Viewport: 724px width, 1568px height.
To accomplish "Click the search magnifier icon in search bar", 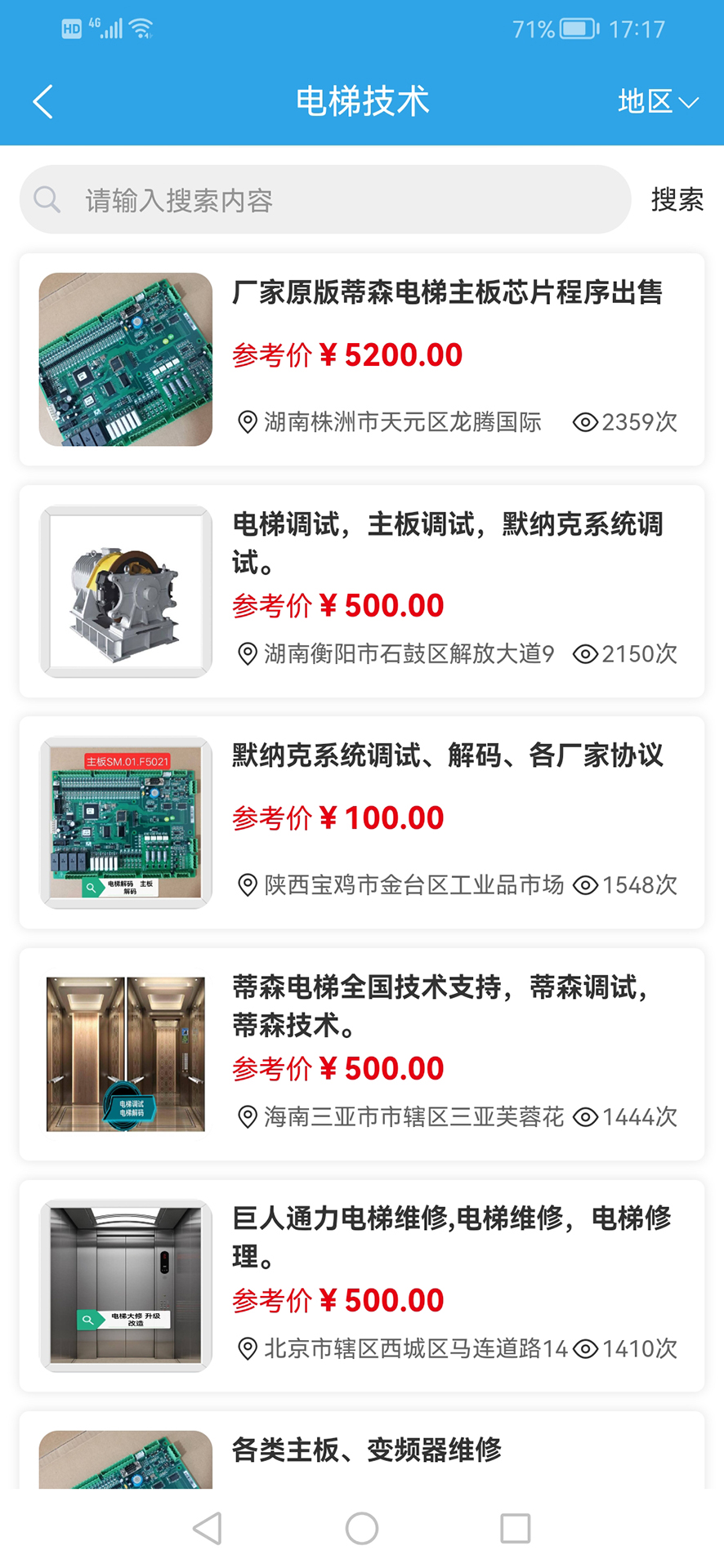I will 47,198.
